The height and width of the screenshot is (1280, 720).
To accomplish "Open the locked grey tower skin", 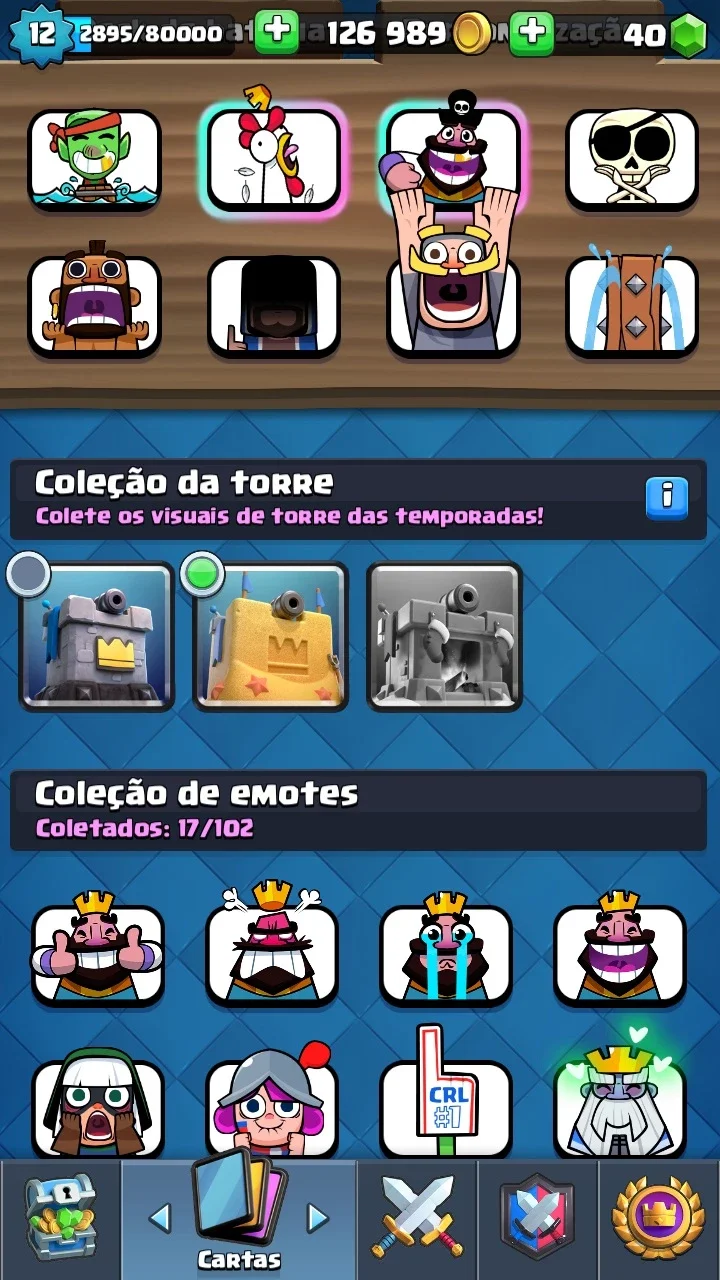I will pos(445,636).
